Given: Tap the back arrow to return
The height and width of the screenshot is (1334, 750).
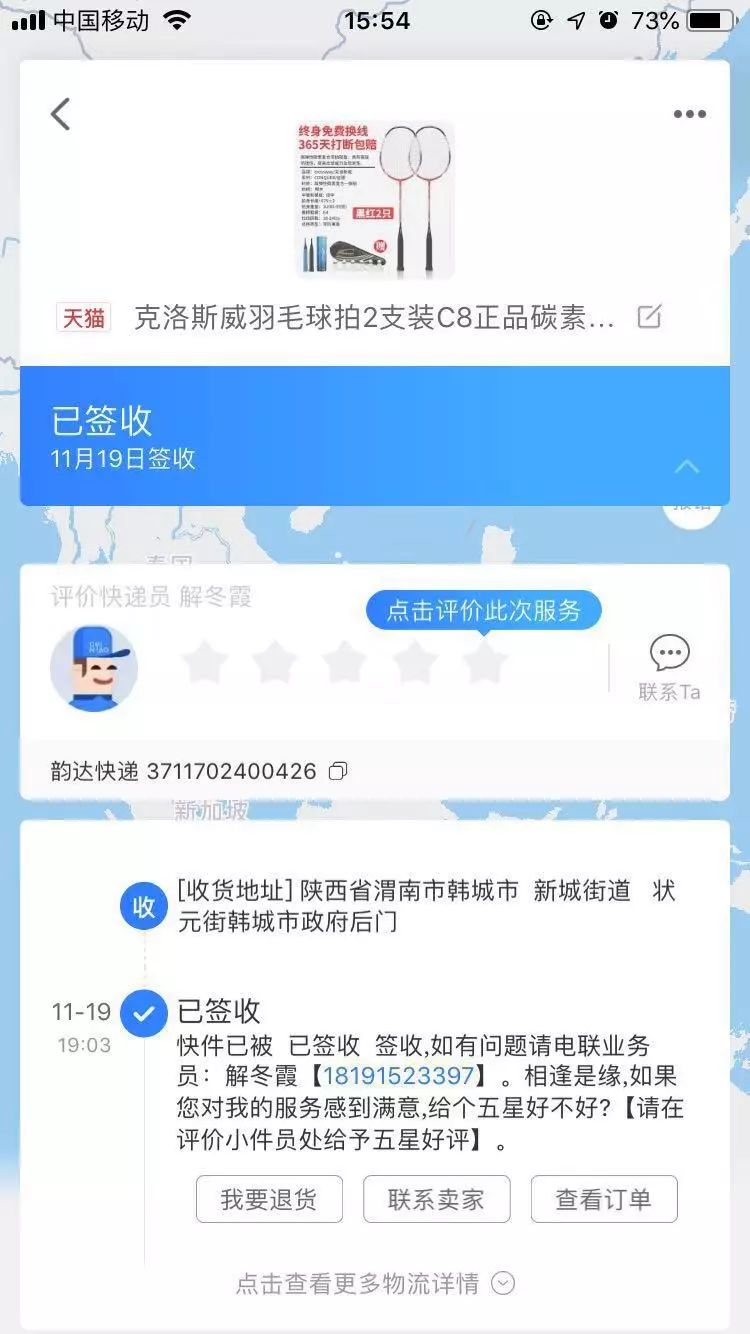Looking at the screenshot, I should point(61,114).
